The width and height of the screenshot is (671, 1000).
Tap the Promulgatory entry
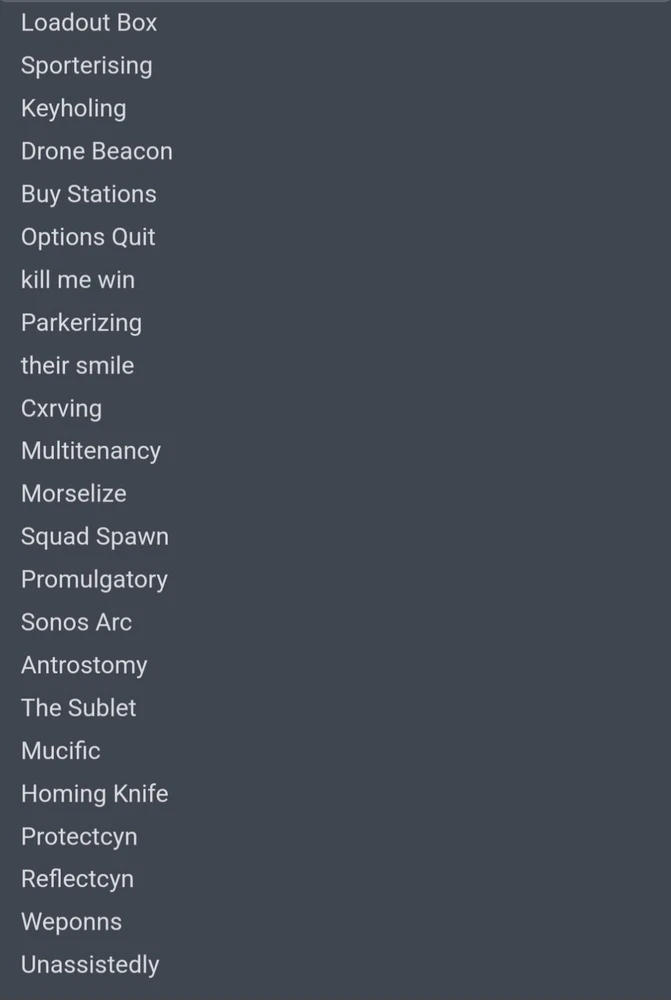(x=95, y=580)
